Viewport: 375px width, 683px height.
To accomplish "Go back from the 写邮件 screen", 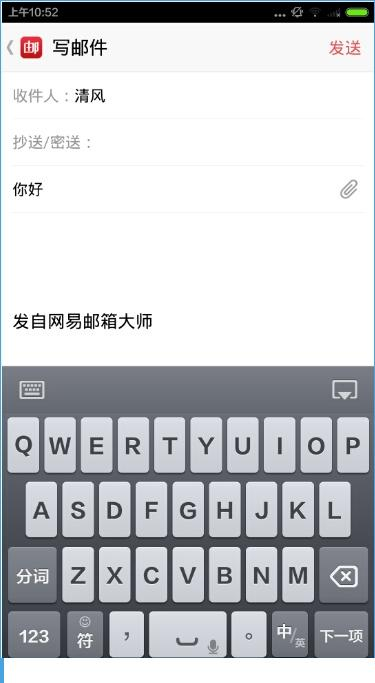I will [10, 47].
